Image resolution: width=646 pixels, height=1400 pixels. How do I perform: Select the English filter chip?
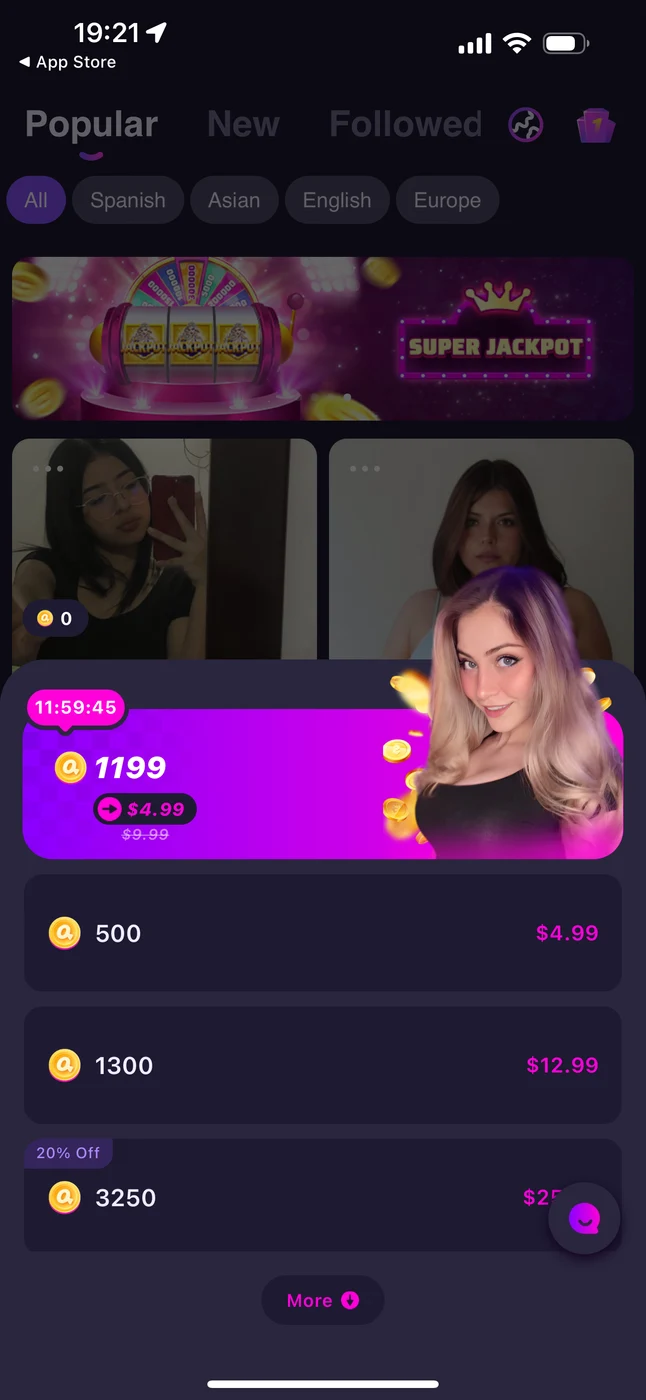pos(336,200)
